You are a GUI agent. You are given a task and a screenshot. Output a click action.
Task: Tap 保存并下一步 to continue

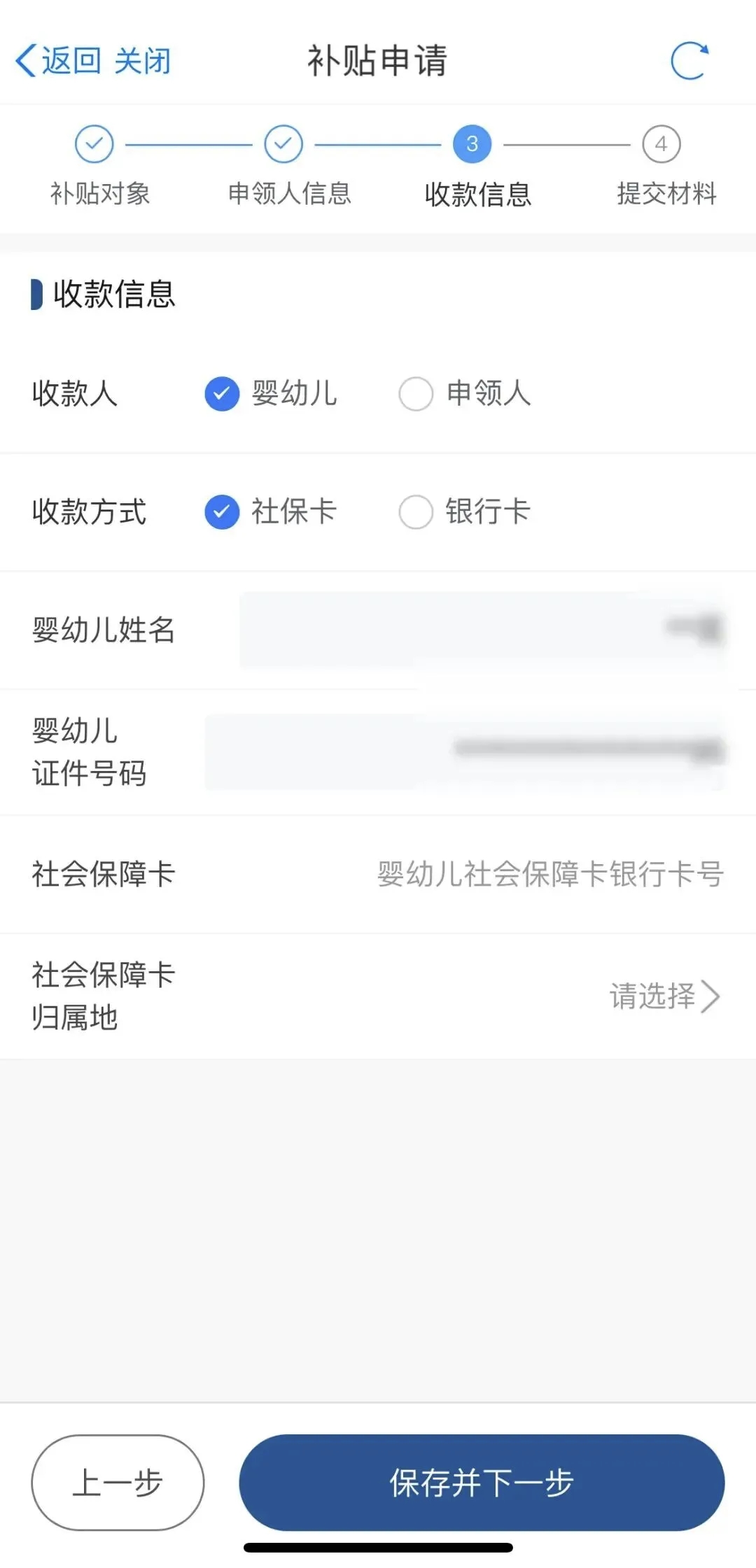coord(482,1482)
